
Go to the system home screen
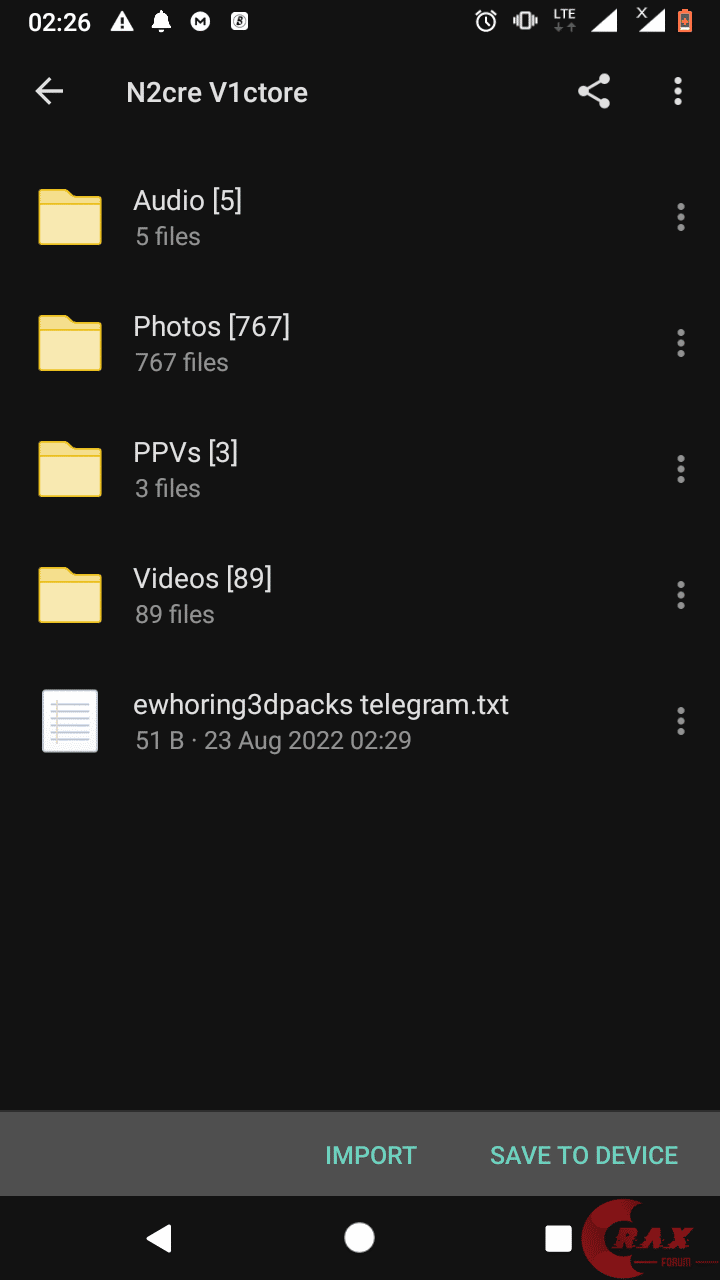(359, 1238)
